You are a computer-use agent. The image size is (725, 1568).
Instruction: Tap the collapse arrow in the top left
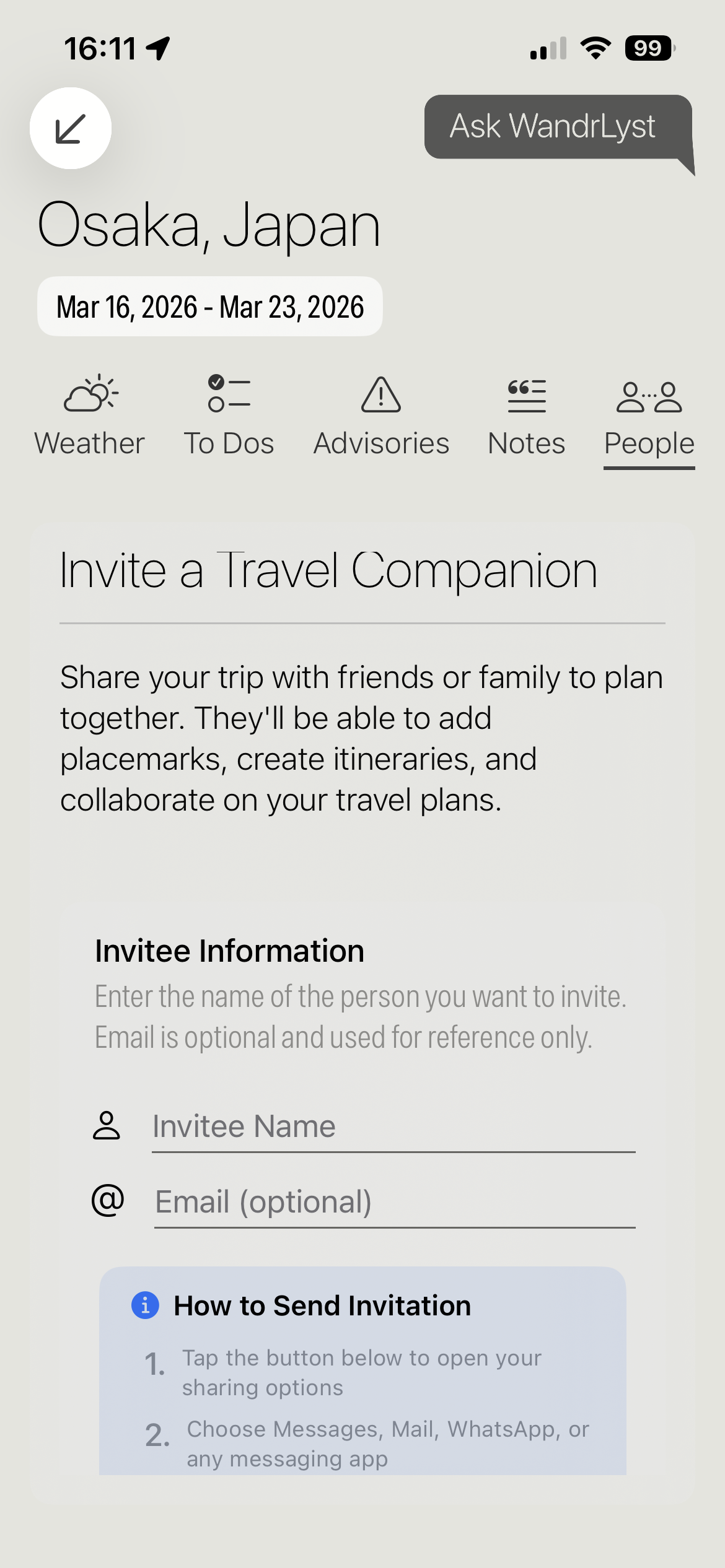[x=71, y=128]
